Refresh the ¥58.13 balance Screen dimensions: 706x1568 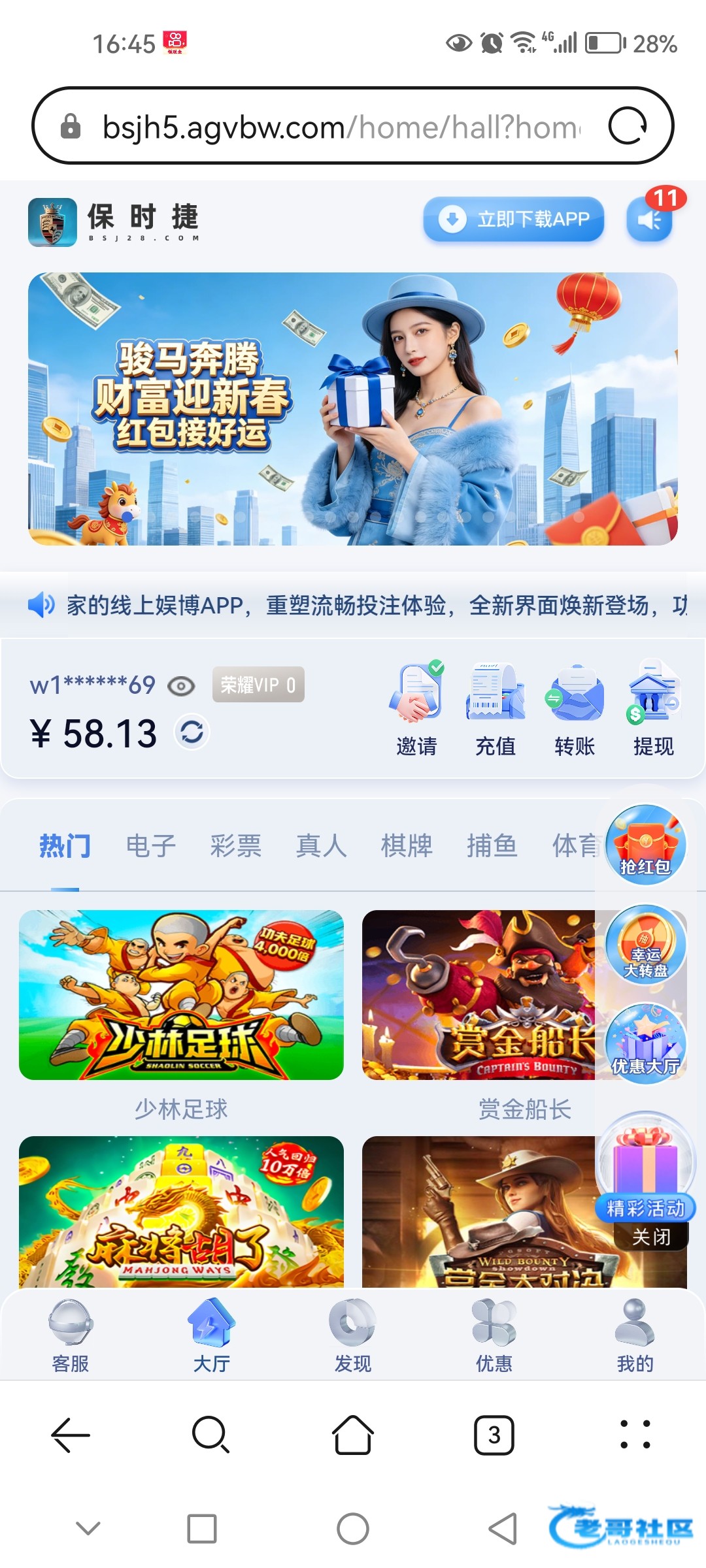pos(192,732)
